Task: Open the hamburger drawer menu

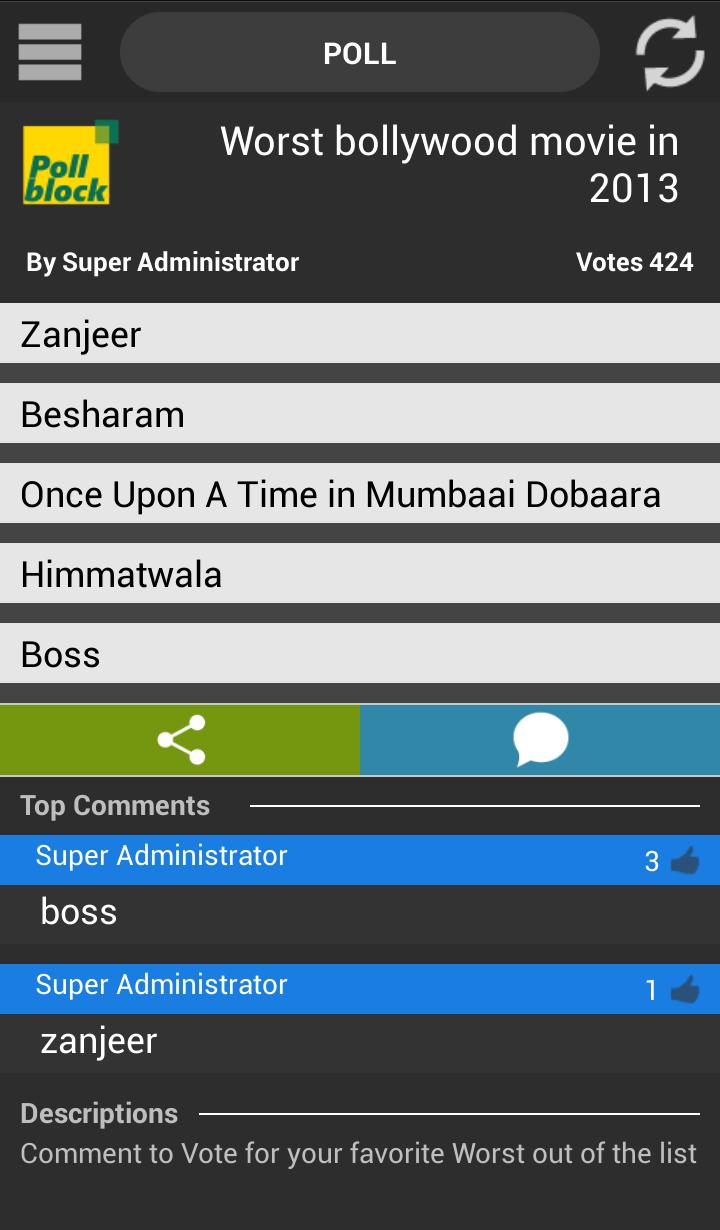Action: click(49, 52)
